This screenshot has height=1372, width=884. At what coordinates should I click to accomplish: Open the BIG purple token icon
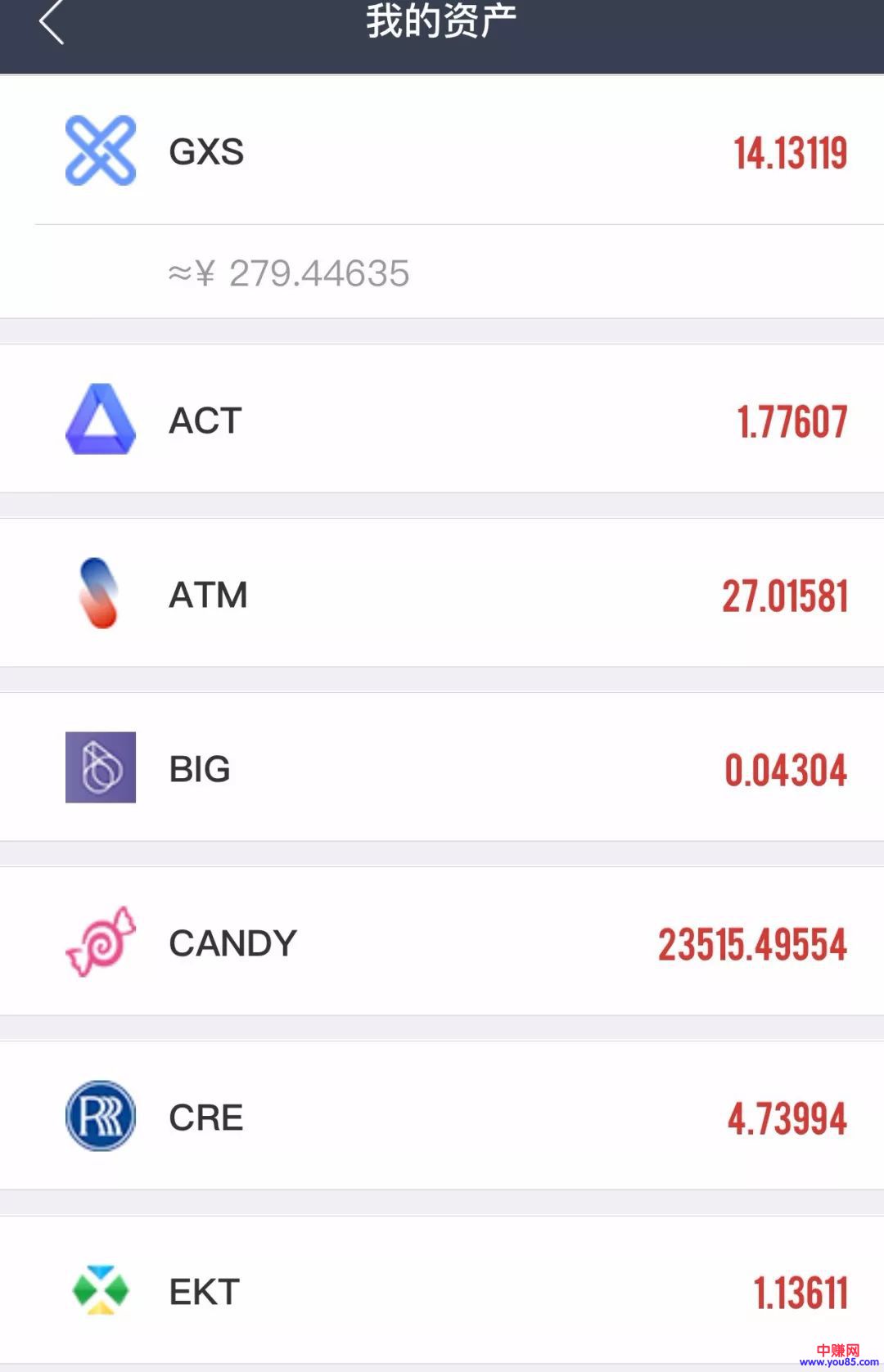click(x=100, y=768)
